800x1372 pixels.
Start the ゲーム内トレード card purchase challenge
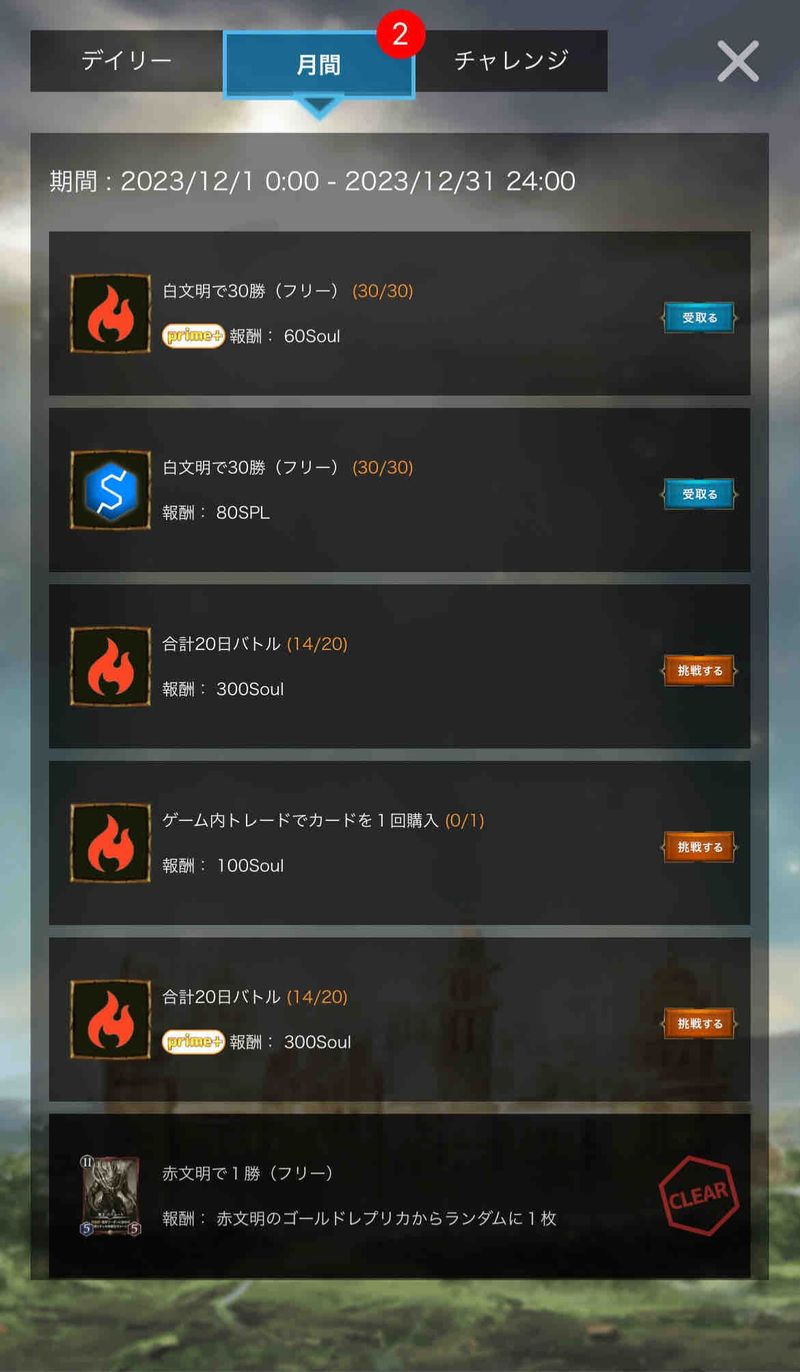pos(699,847)
